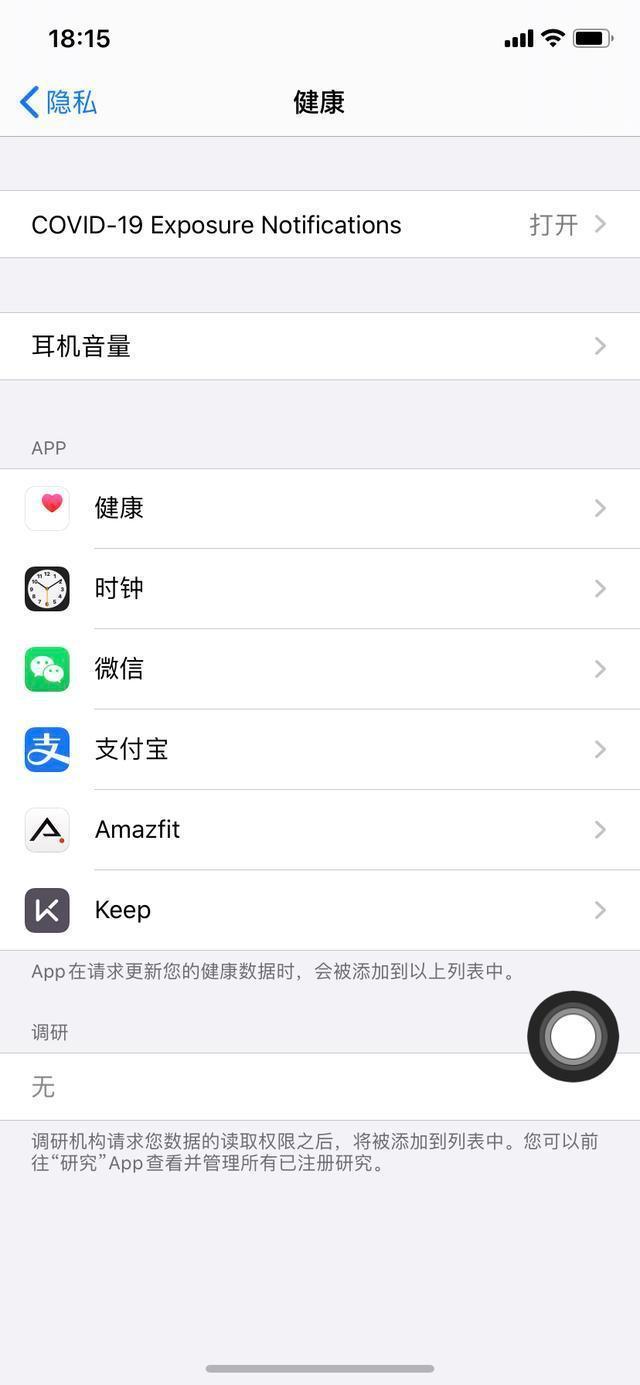Go back to the 隐私 settings
Screen dimensions: 640x1385
point(58,102)
